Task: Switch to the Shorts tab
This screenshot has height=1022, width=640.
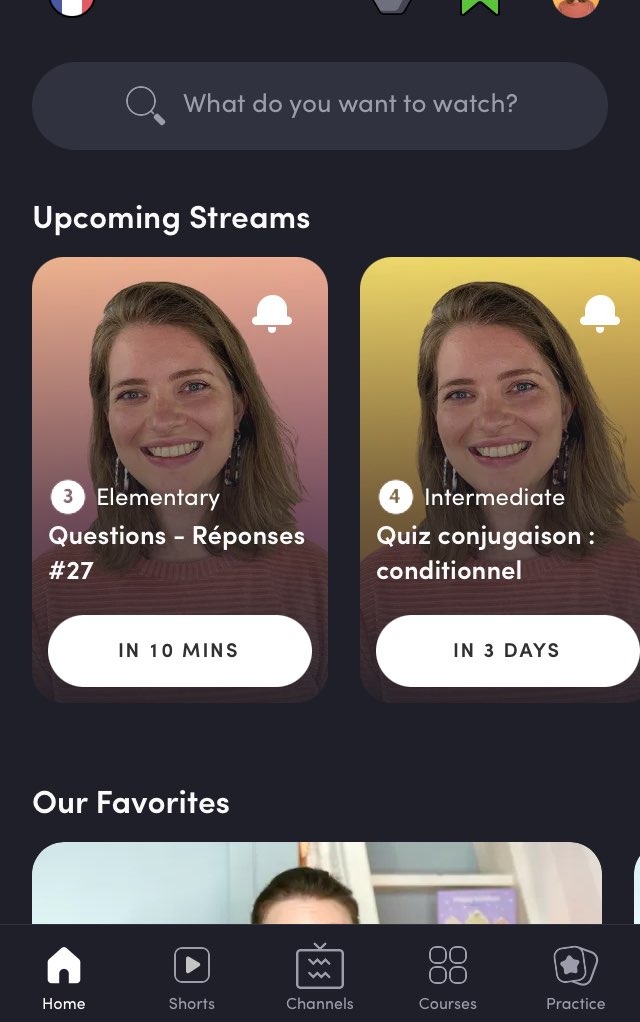Action: click(192, 978)
